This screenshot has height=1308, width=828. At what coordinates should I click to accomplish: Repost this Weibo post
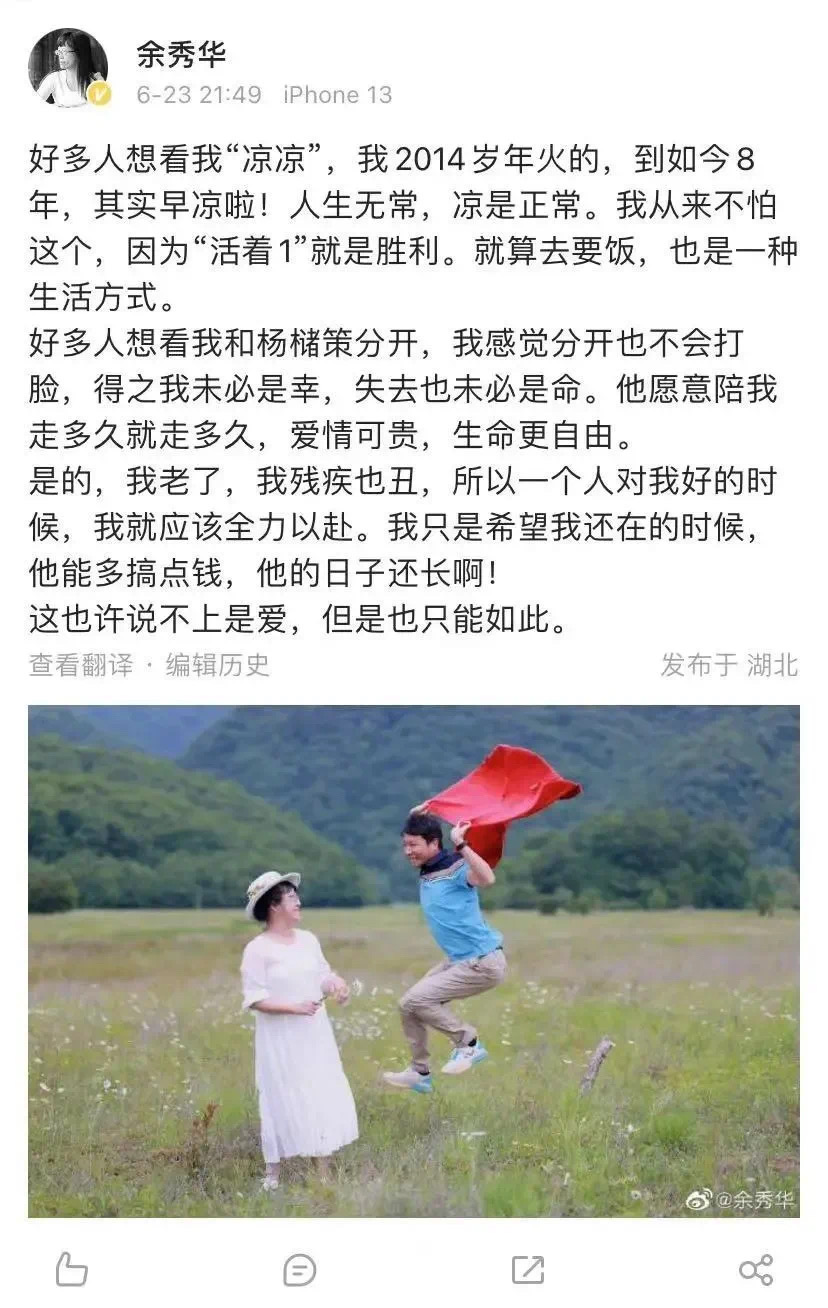tap(527, 1269)
